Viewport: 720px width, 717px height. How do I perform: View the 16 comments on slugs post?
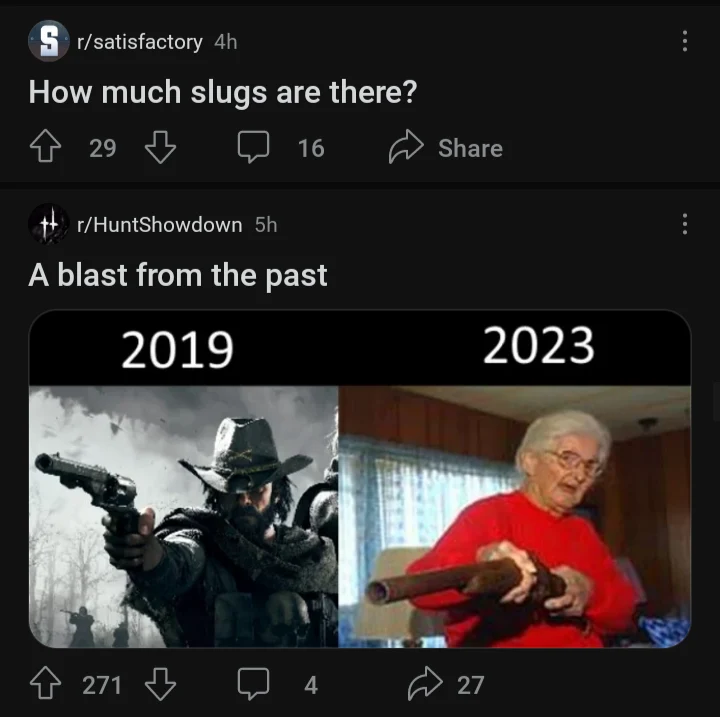(282, 148)
